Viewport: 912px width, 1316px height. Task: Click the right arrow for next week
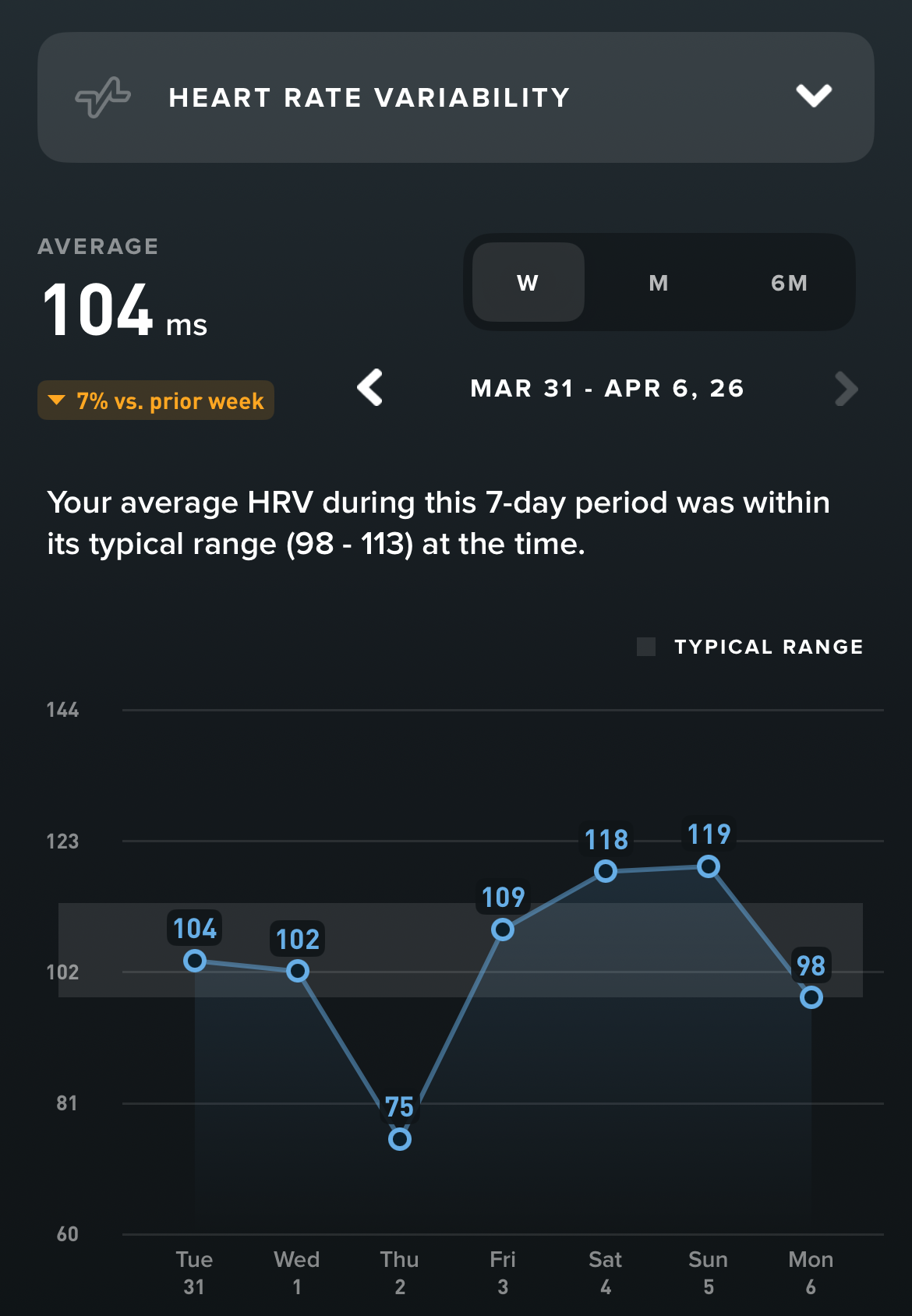[847, 389]
